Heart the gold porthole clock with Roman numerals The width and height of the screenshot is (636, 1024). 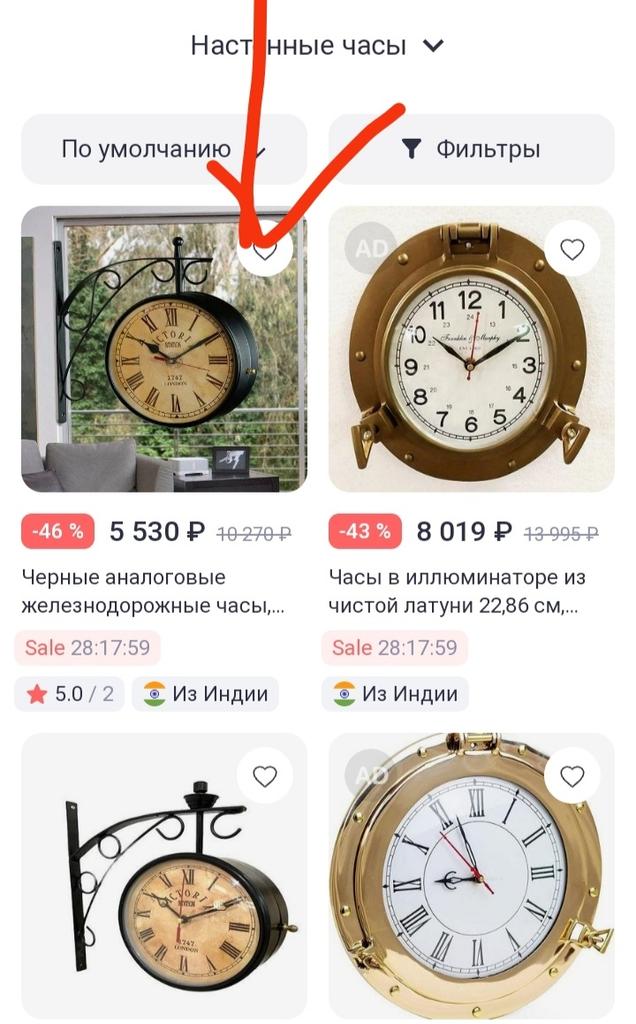pyautogui.click(x=572, y=776)
